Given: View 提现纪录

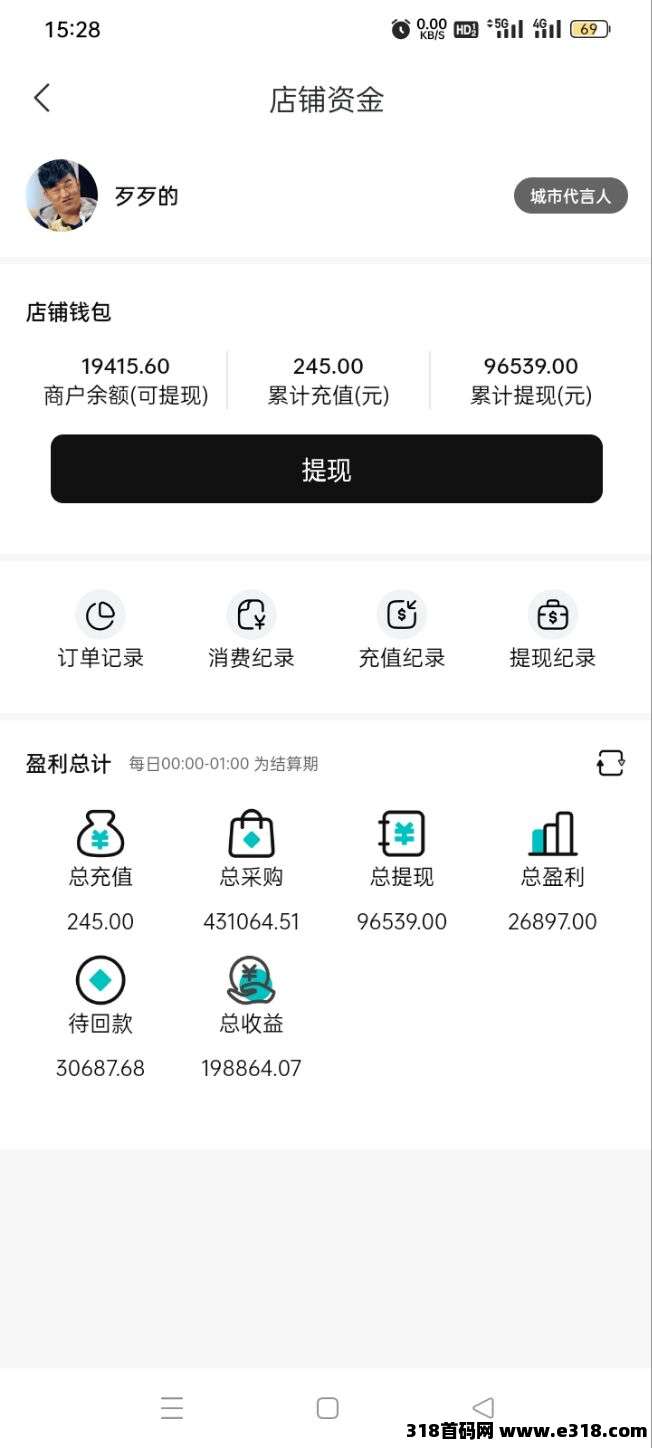Looking at the screenshot, I should [552, 630].
